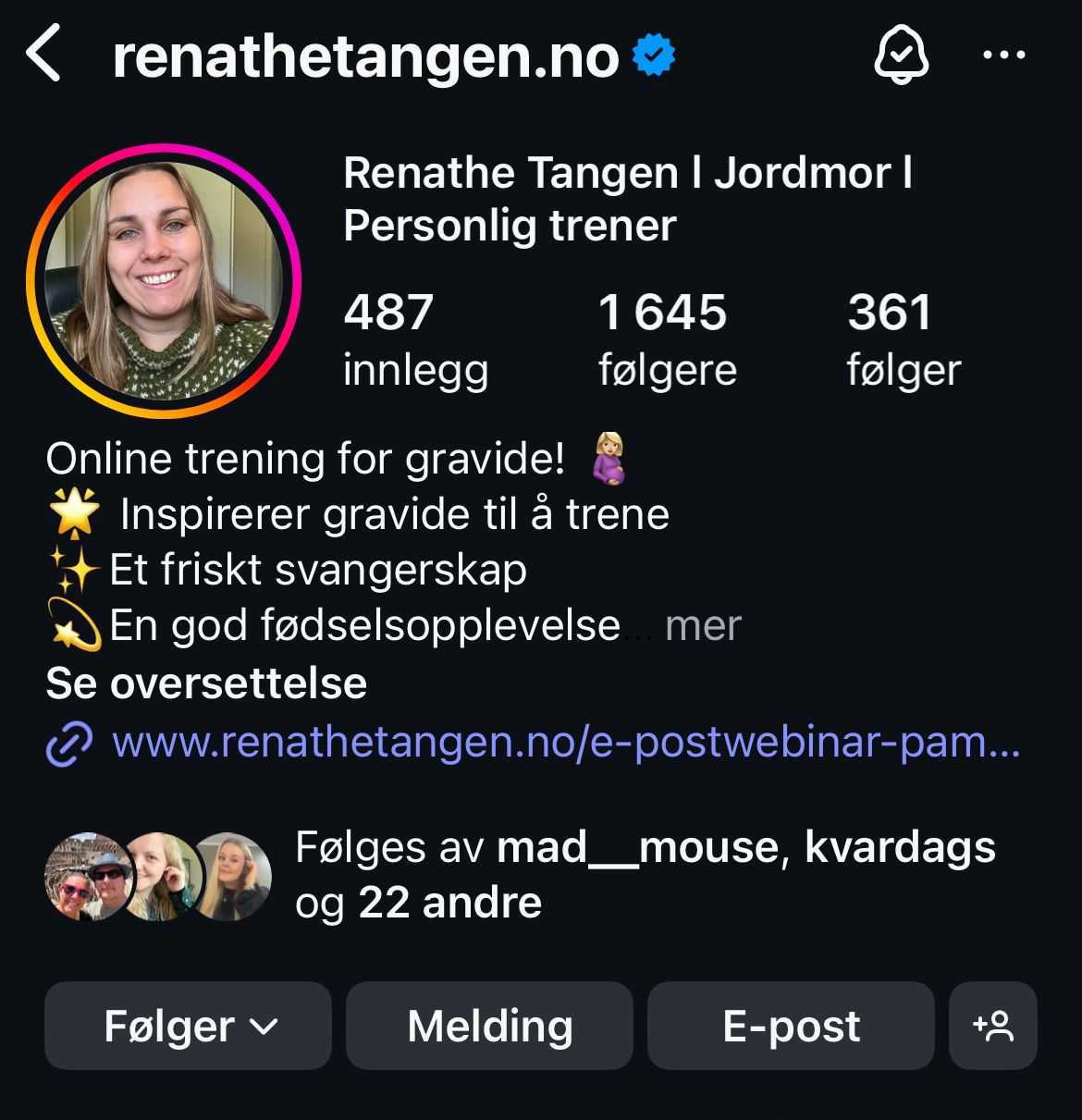Tap 'Se oversettelse' to translate bio

click(x=206, y=683)
